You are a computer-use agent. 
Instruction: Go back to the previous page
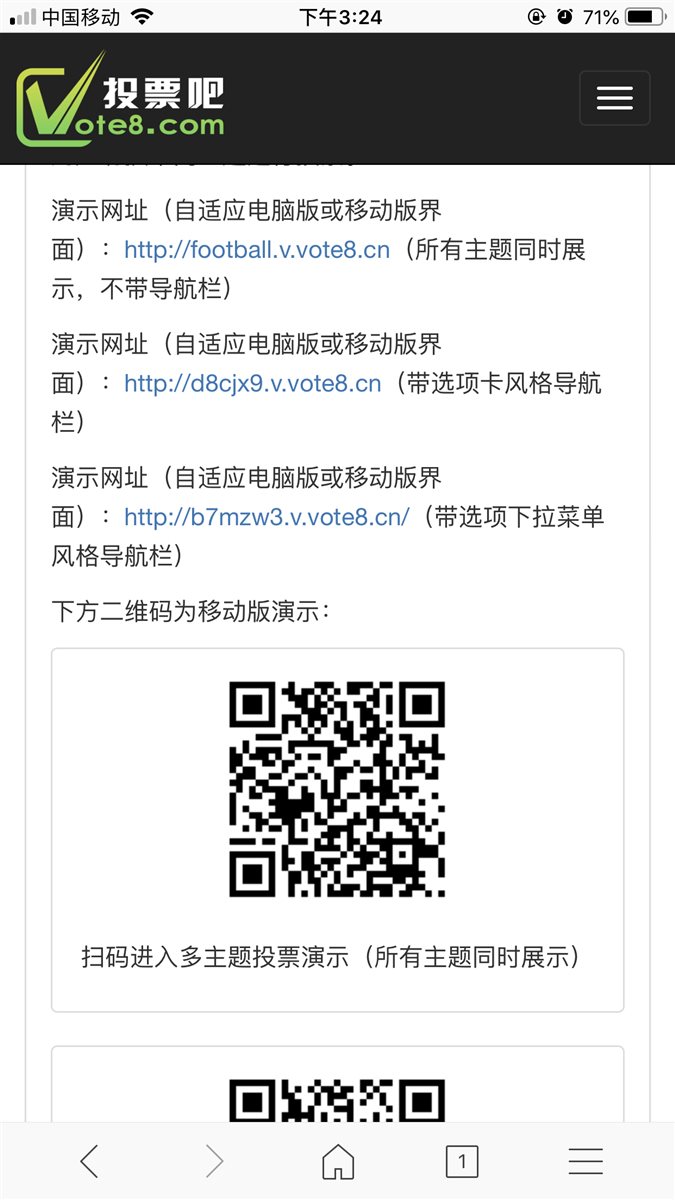point(90,1161)
